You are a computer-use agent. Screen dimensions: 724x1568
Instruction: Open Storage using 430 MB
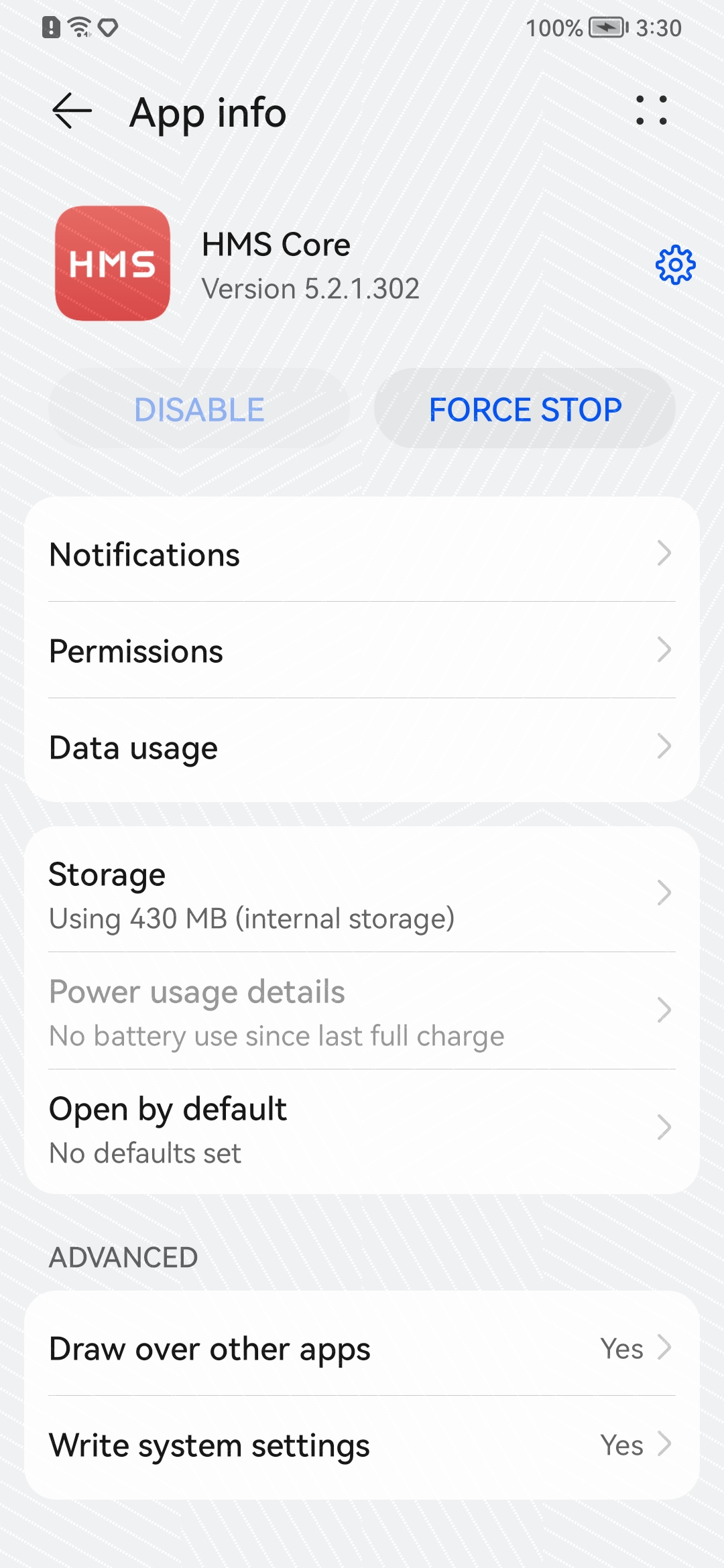tap(362, 895)
